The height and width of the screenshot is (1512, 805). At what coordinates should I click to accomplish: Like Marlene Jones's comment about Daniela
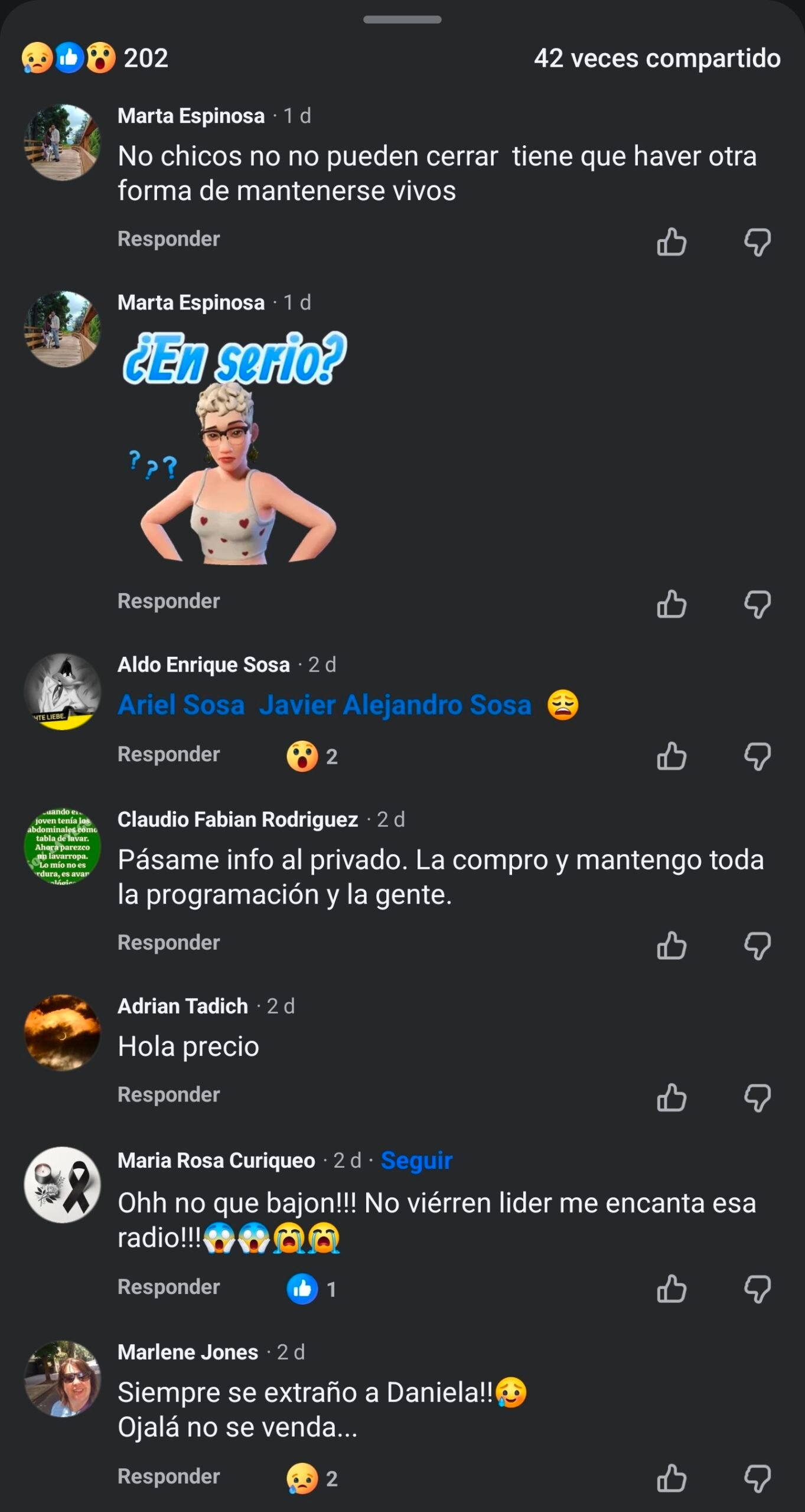point(672,1478)
